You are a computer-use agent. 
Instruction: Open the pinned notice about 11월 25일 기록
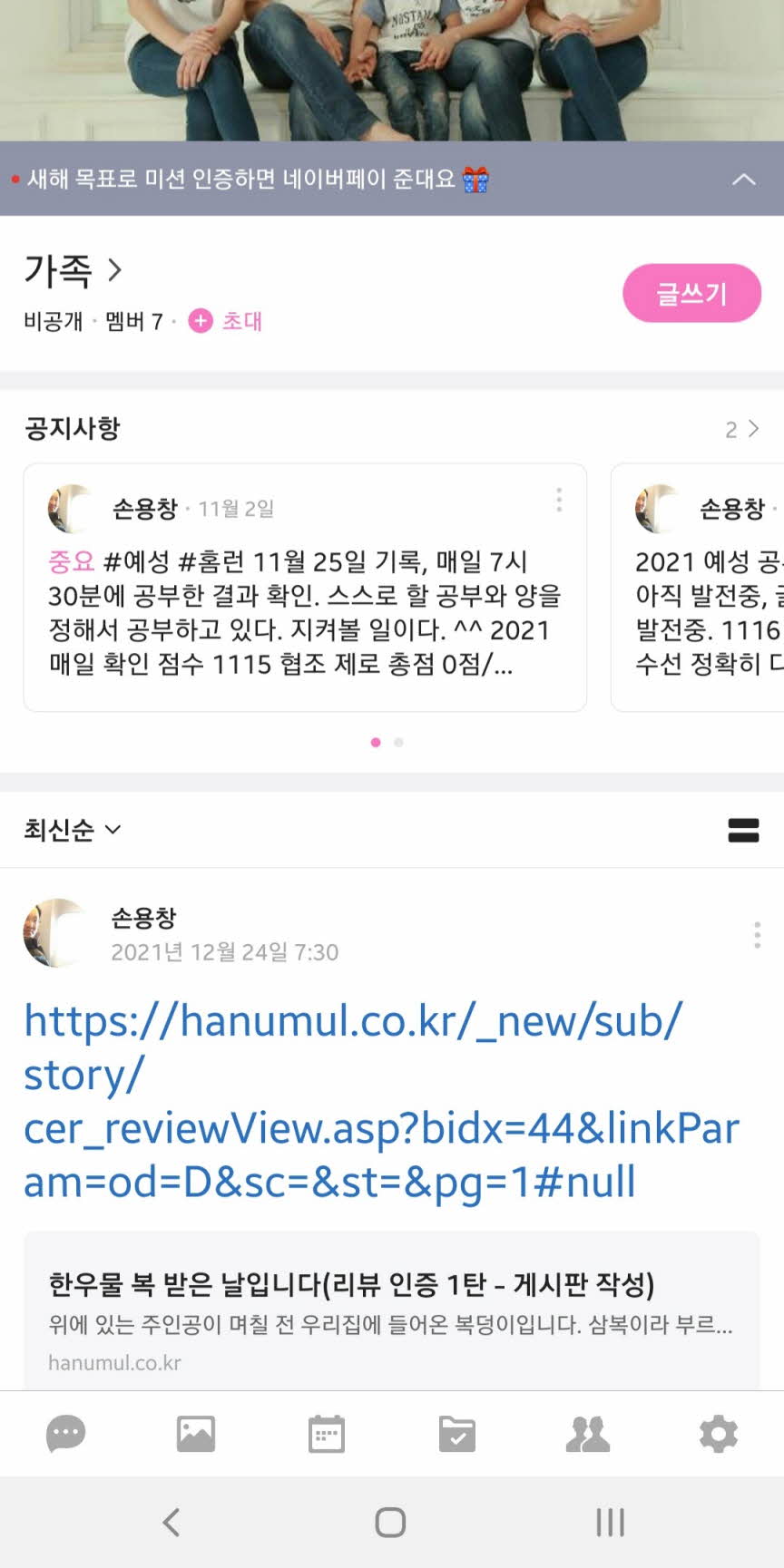[x=305, y=612]
